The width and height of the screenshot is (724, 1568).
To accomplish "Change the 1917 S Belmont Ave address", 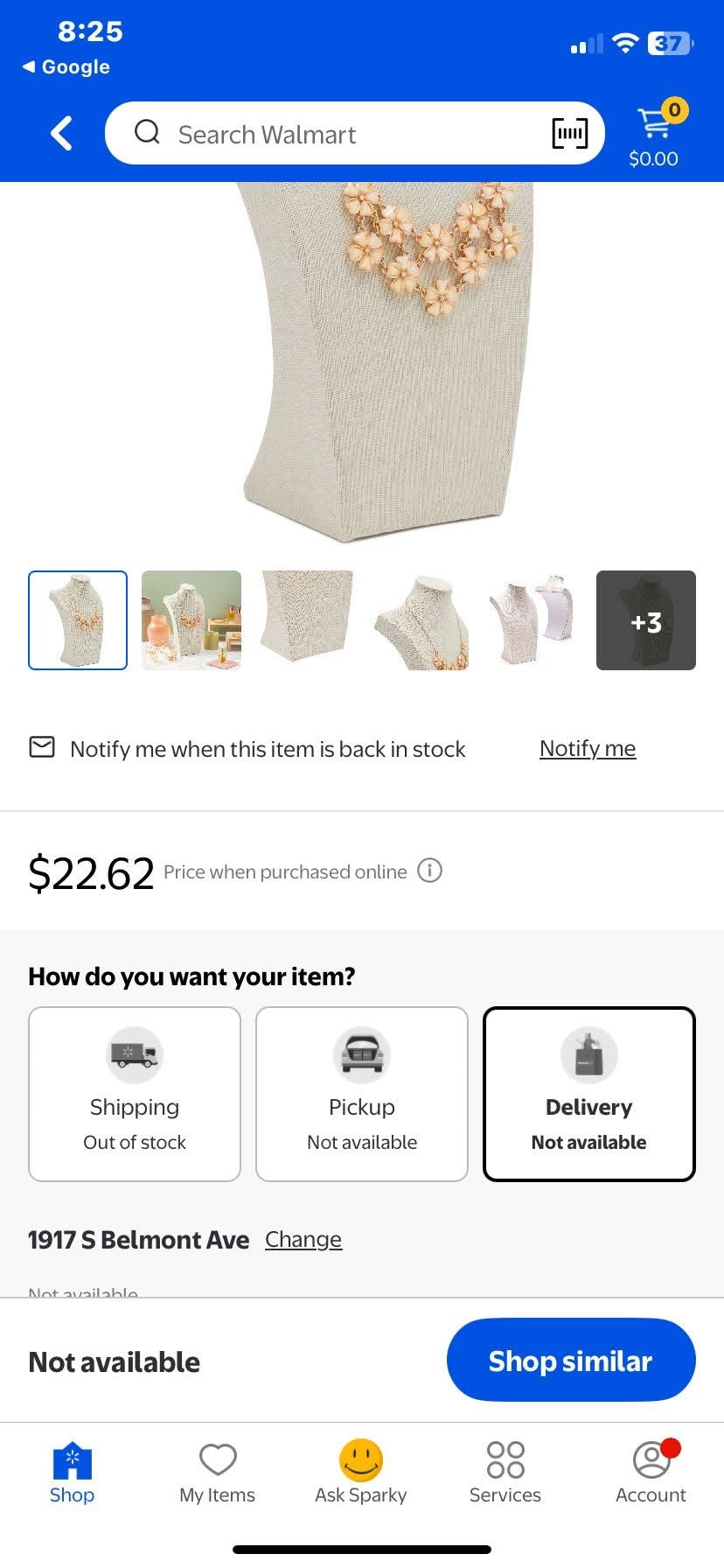I will [x=303, y=1239].
